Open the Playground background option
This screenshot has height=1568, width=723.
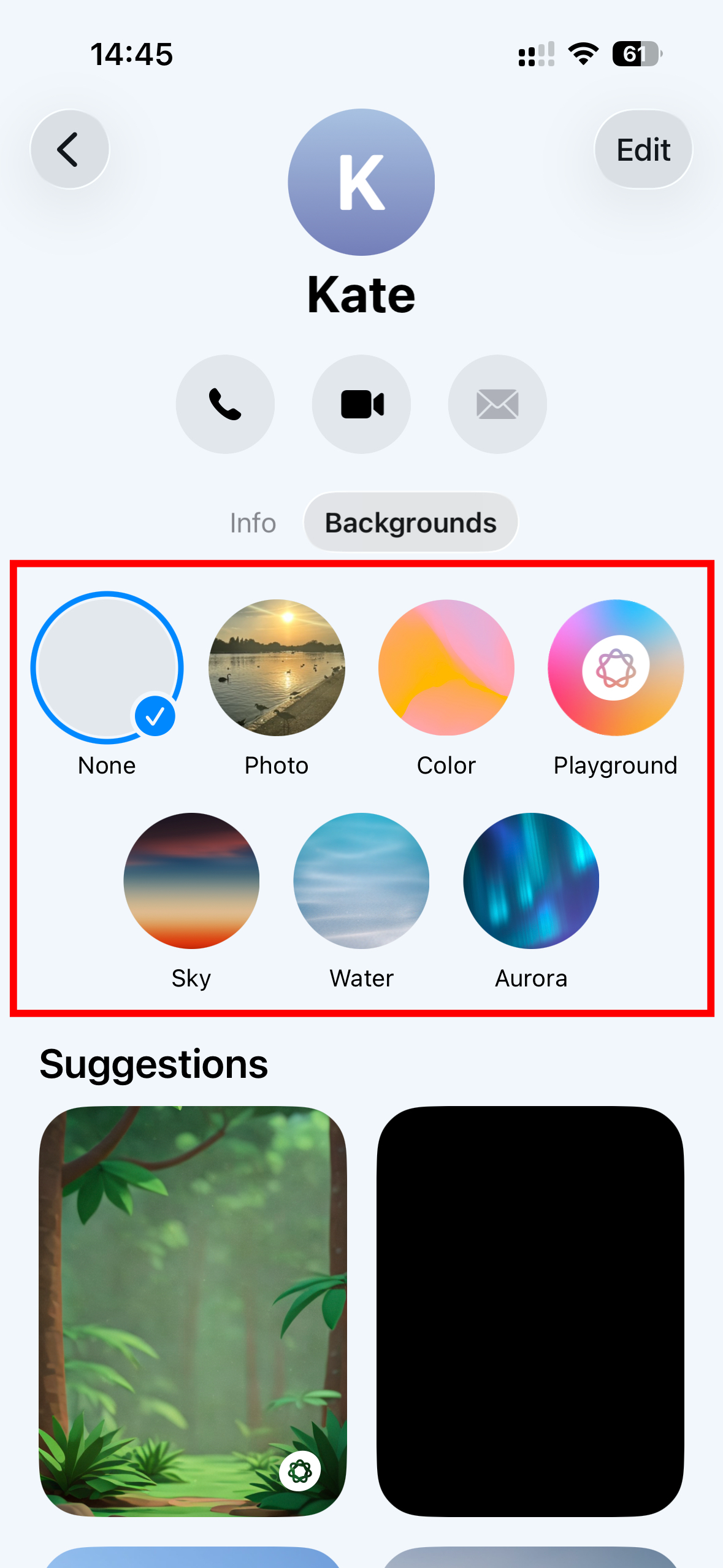click(x=615, y=667)
